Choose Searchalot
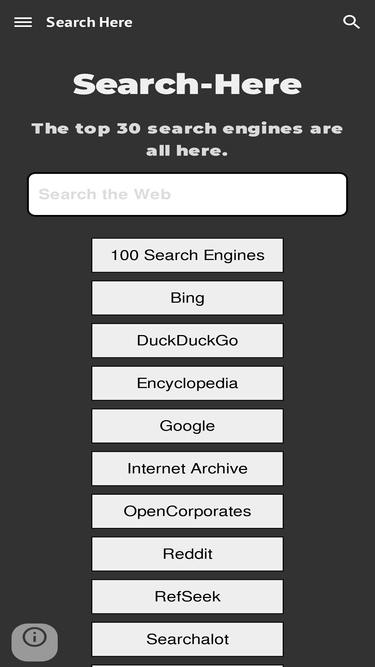Viewport: 375px width, 667px height. tap(188, 639)
